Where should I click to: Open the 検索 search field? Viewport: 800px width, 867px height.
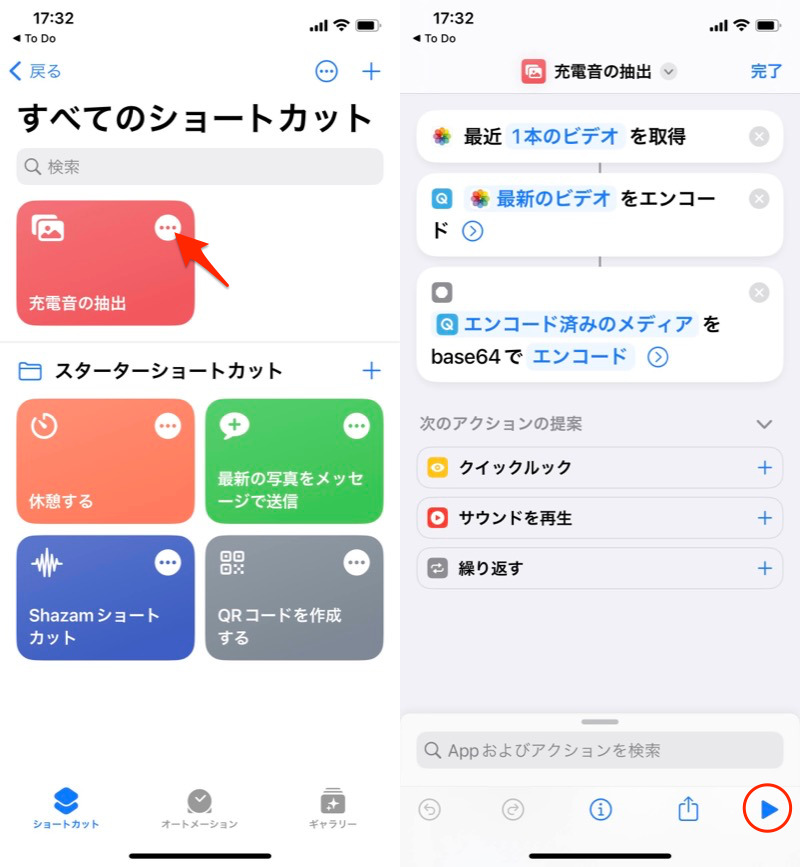pos(200,167)
